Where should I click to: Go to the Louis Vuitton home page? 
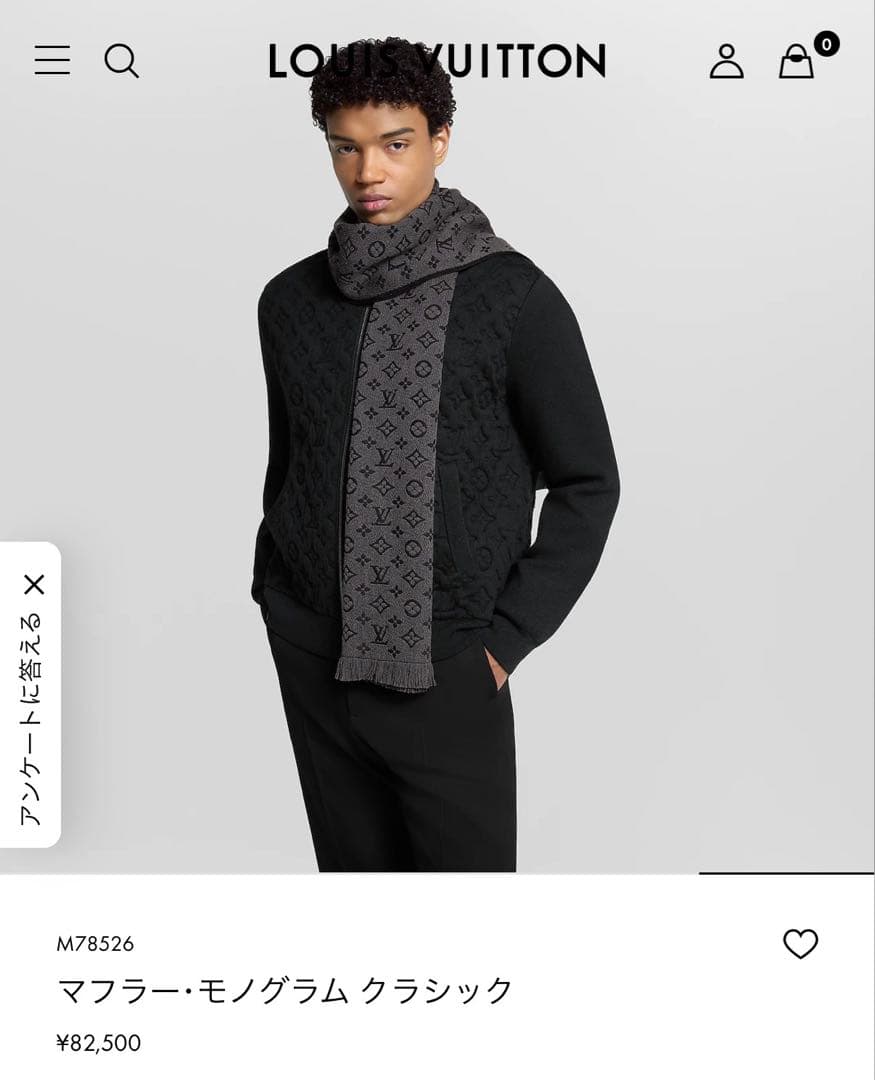click(437, 61)
